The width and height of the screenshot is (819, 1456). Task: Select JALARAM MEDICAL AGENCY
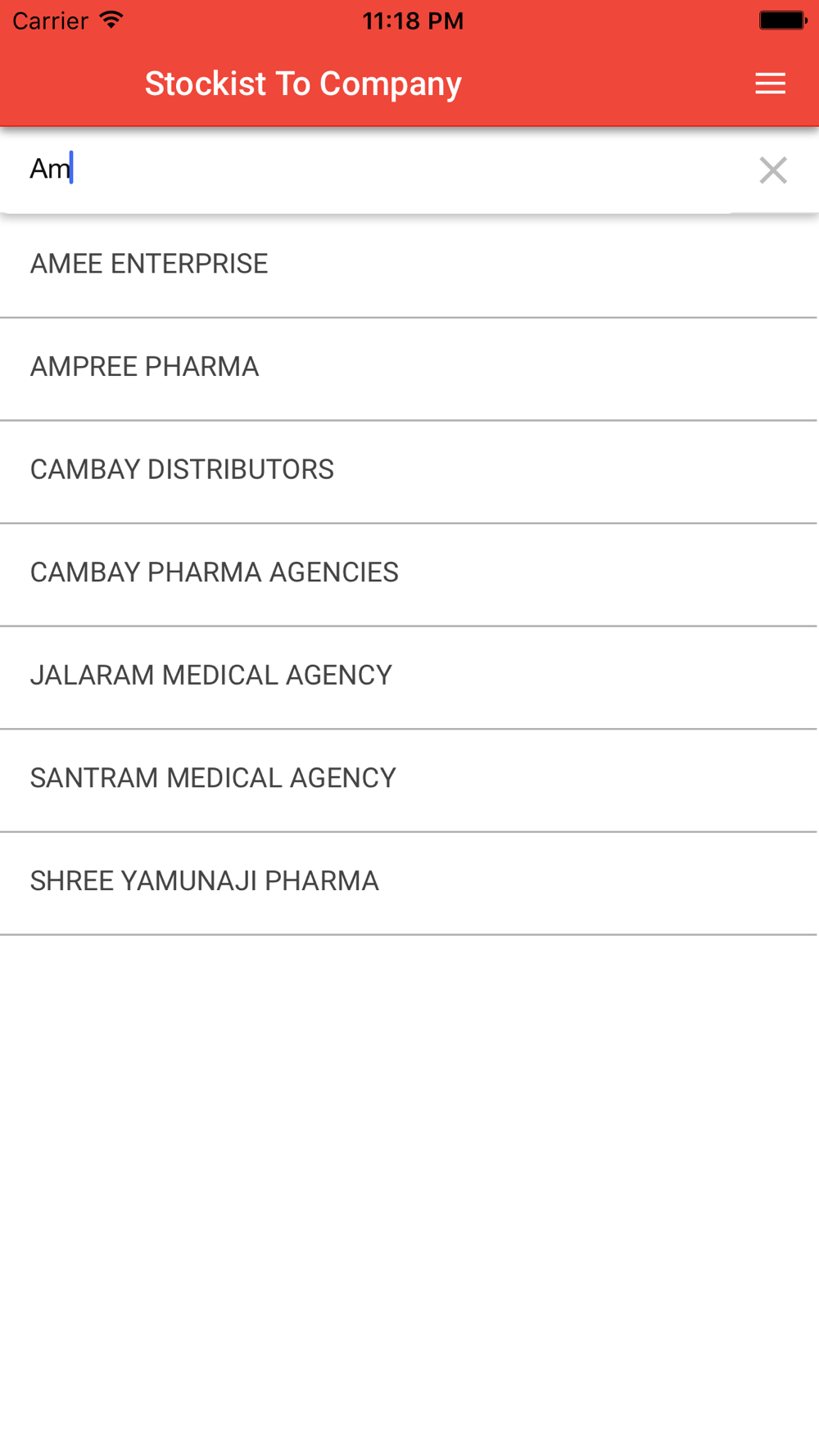pos(211,676)
